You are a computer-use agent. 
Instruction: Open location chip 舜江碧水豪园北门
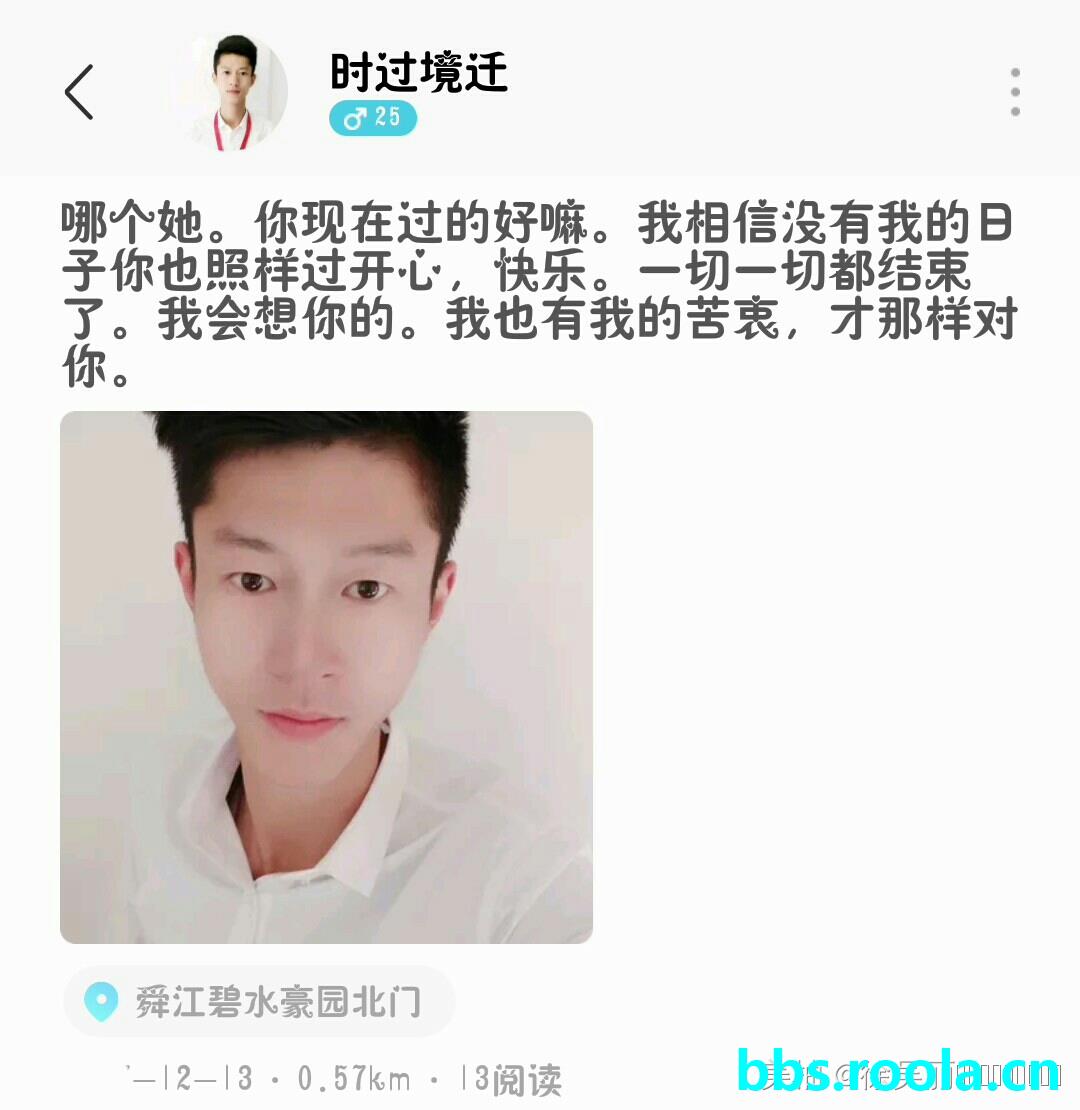coord(259,1001)
